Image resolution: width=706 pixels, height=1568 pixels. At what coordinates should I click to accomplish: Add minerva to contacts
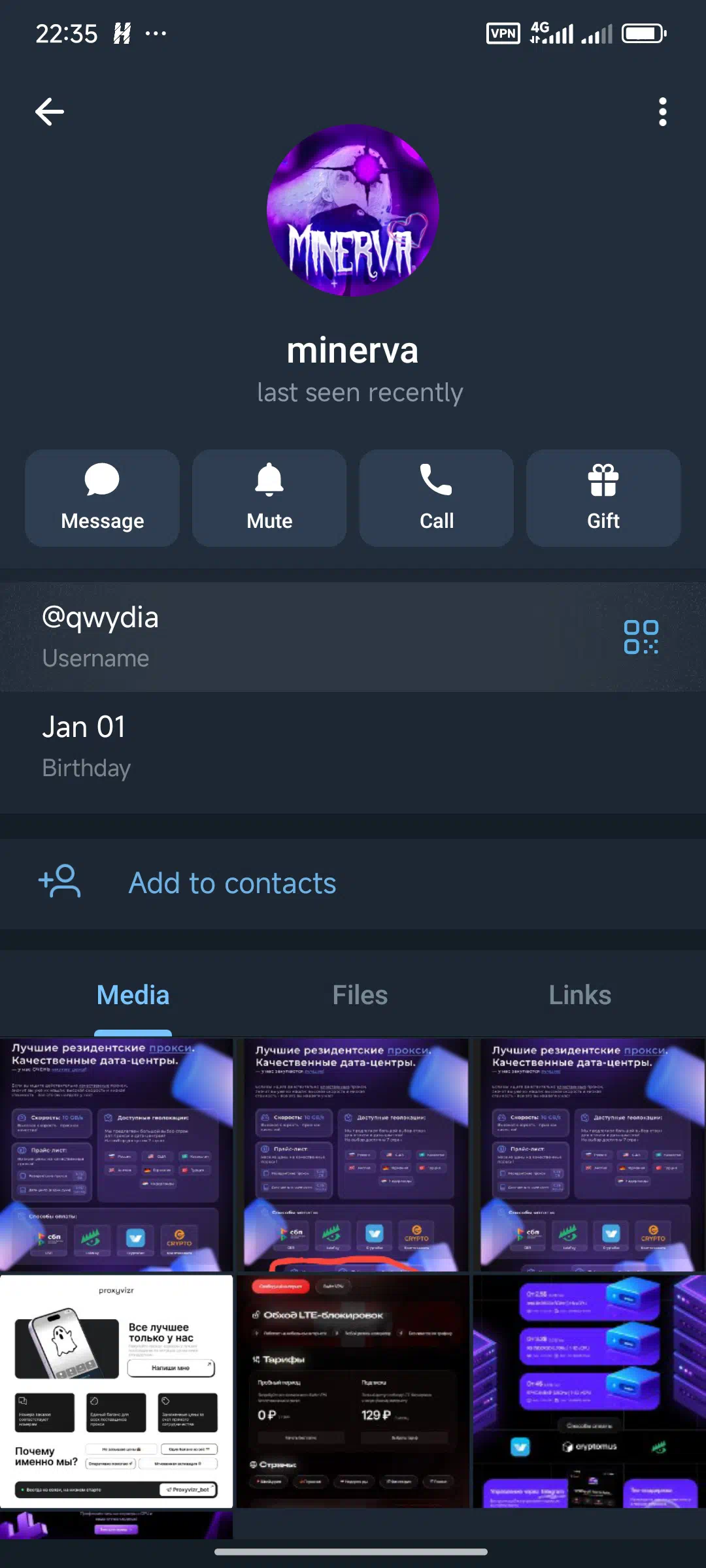[232, 883]
